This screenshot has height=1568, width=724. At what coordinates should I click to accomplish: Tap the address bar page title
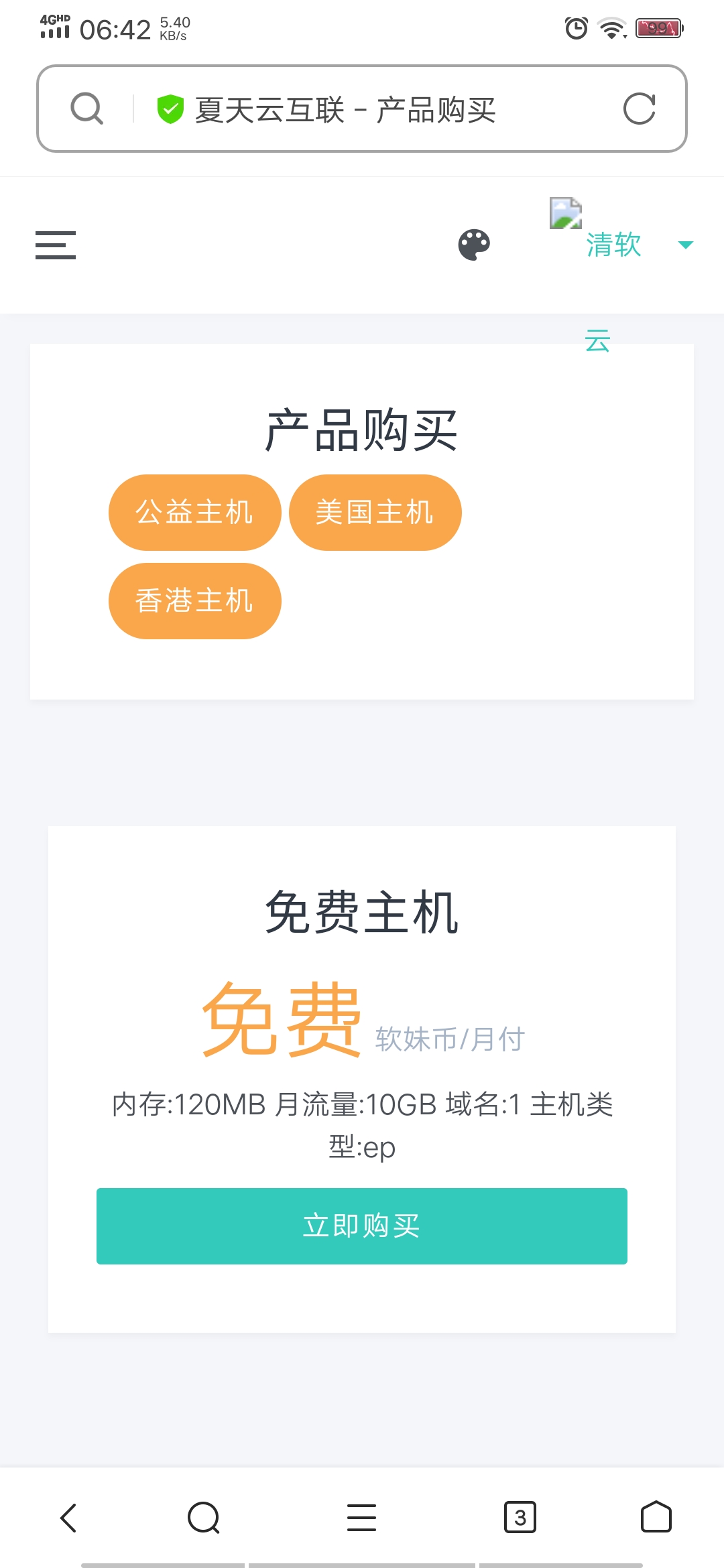345,110
